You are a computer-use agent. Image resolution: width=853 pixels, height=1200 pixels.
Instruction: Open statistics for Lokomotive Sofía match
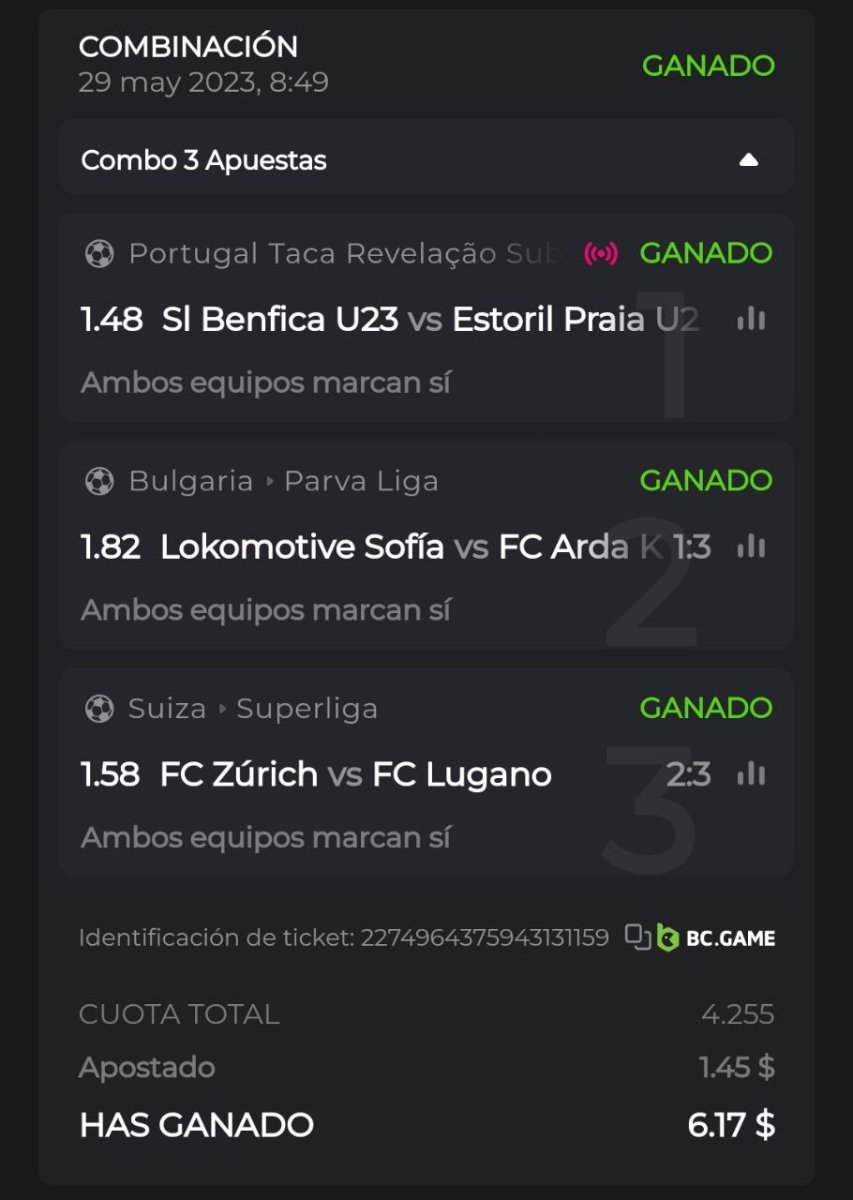click(x=750, y=547)
